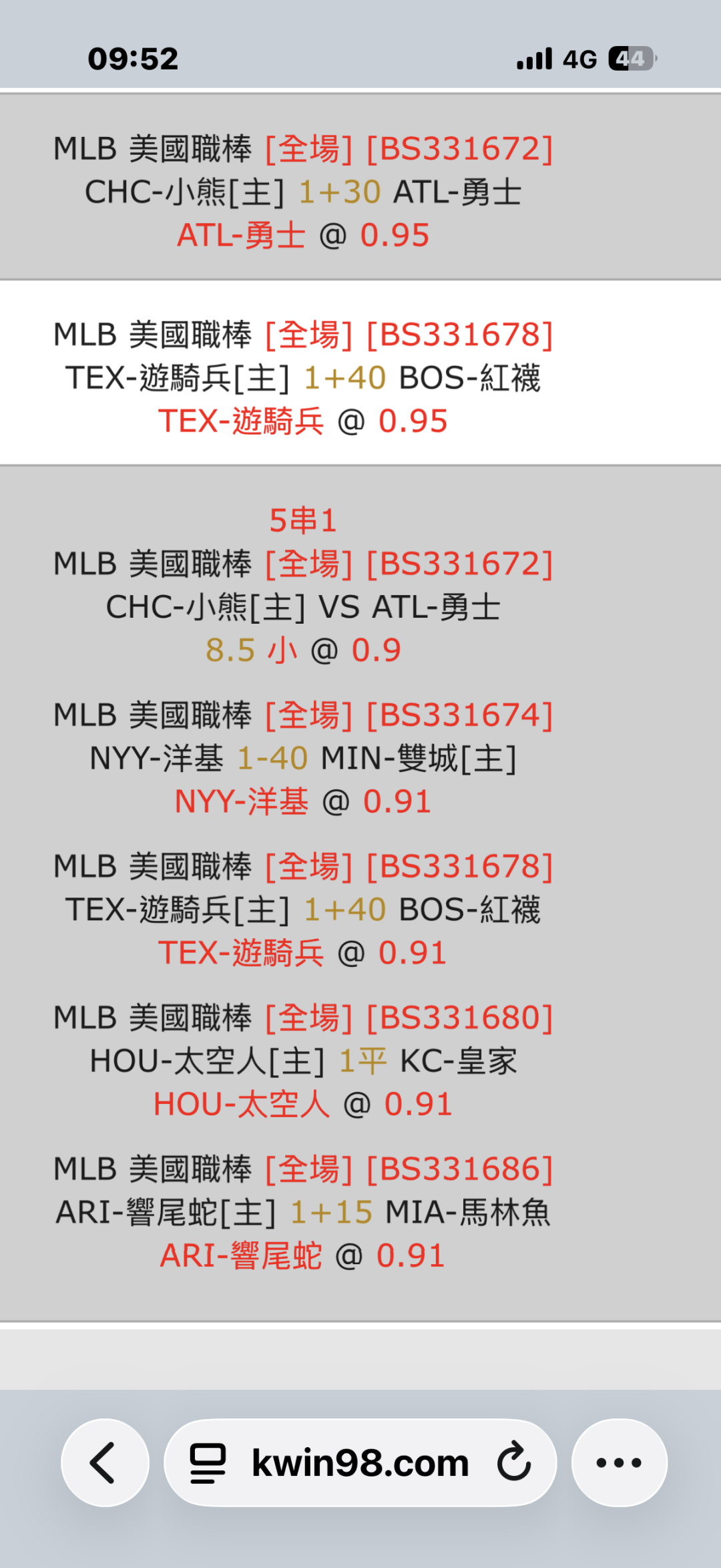Viewport: 721px width, 1568px height.
Task: Open the browser's more options menu
Action: (x=619, y=1462)
